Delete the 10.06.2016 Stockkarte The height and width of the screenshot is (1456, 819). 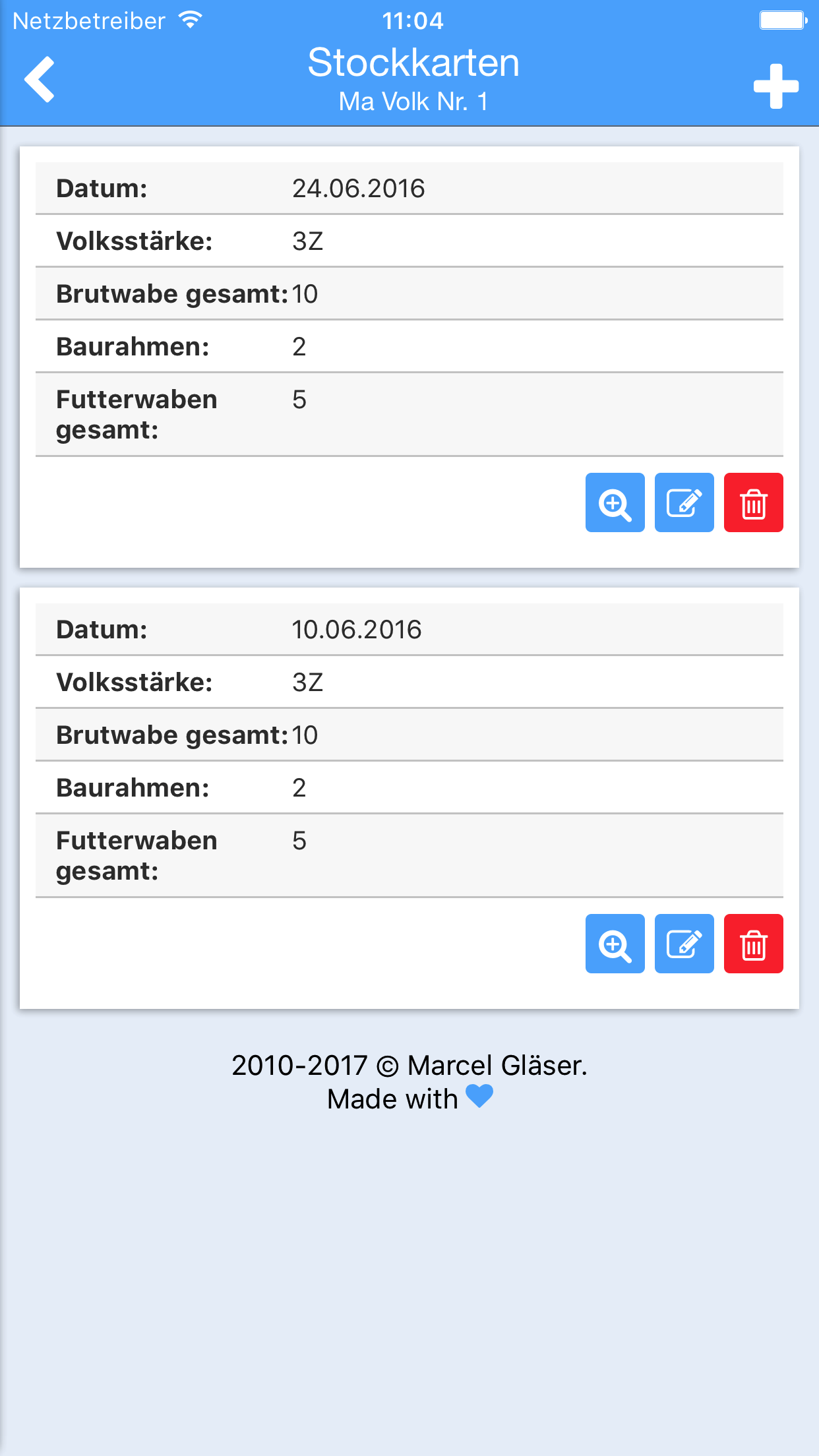click(x=753, y=944)
